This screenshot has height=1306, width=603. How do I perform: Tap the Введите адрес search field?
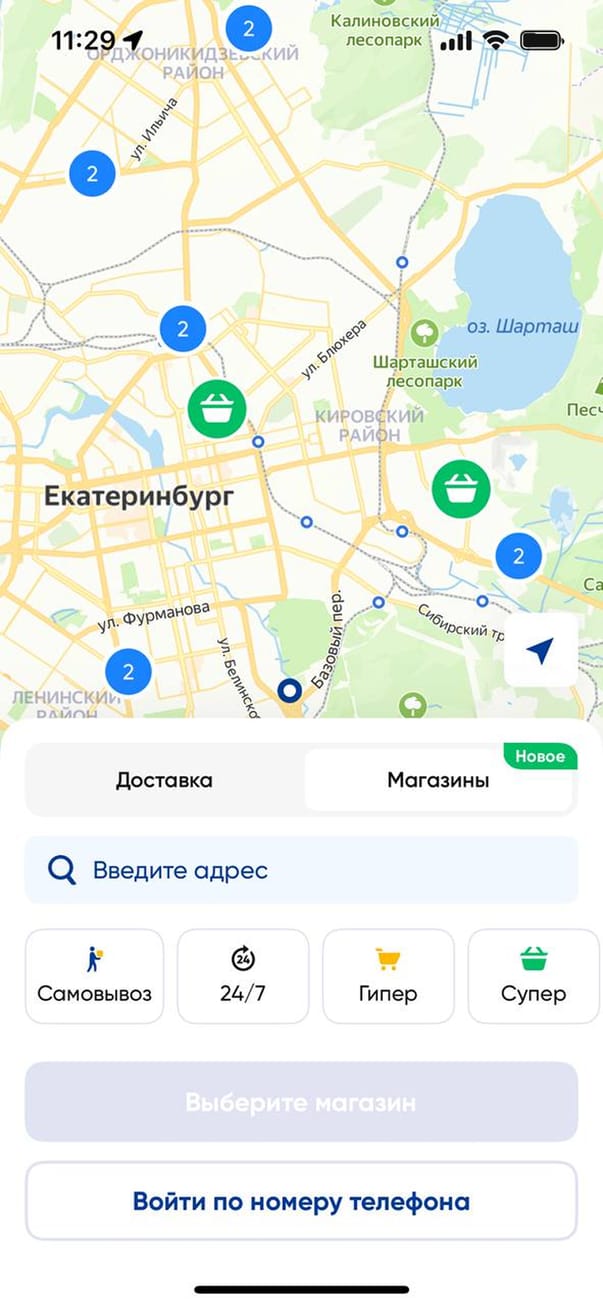(301, 870)
